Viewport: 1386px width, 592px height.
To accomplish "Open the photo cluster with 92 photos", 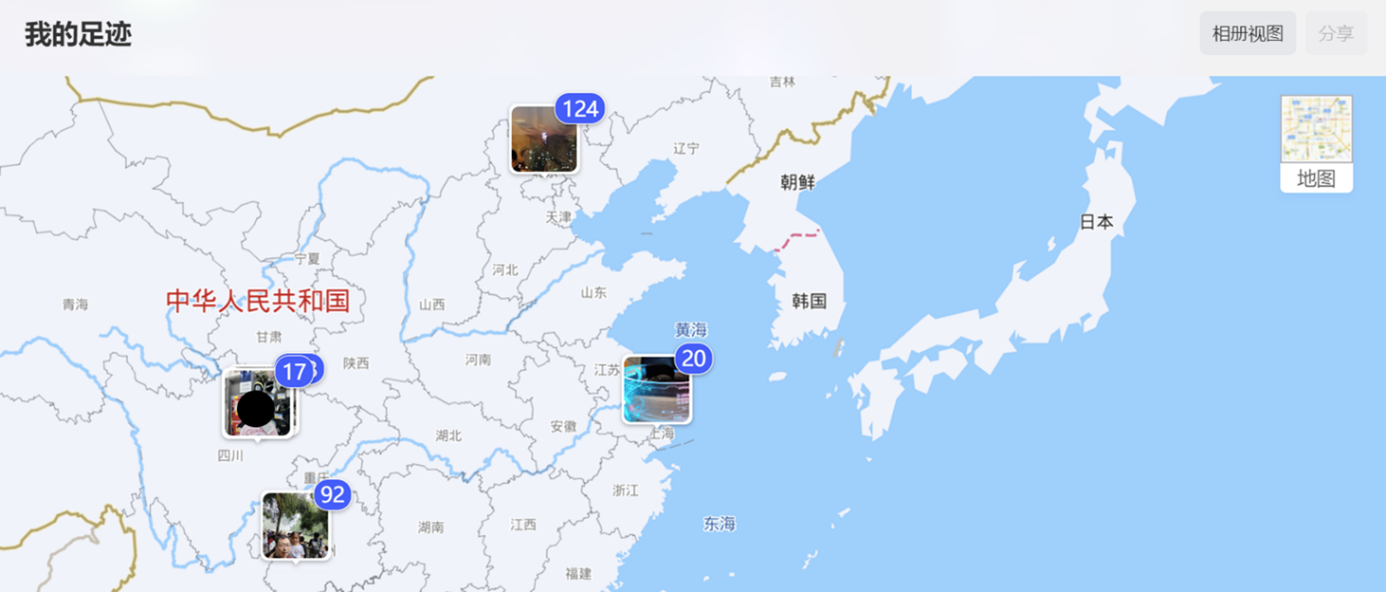I will (x=295, y=525).
